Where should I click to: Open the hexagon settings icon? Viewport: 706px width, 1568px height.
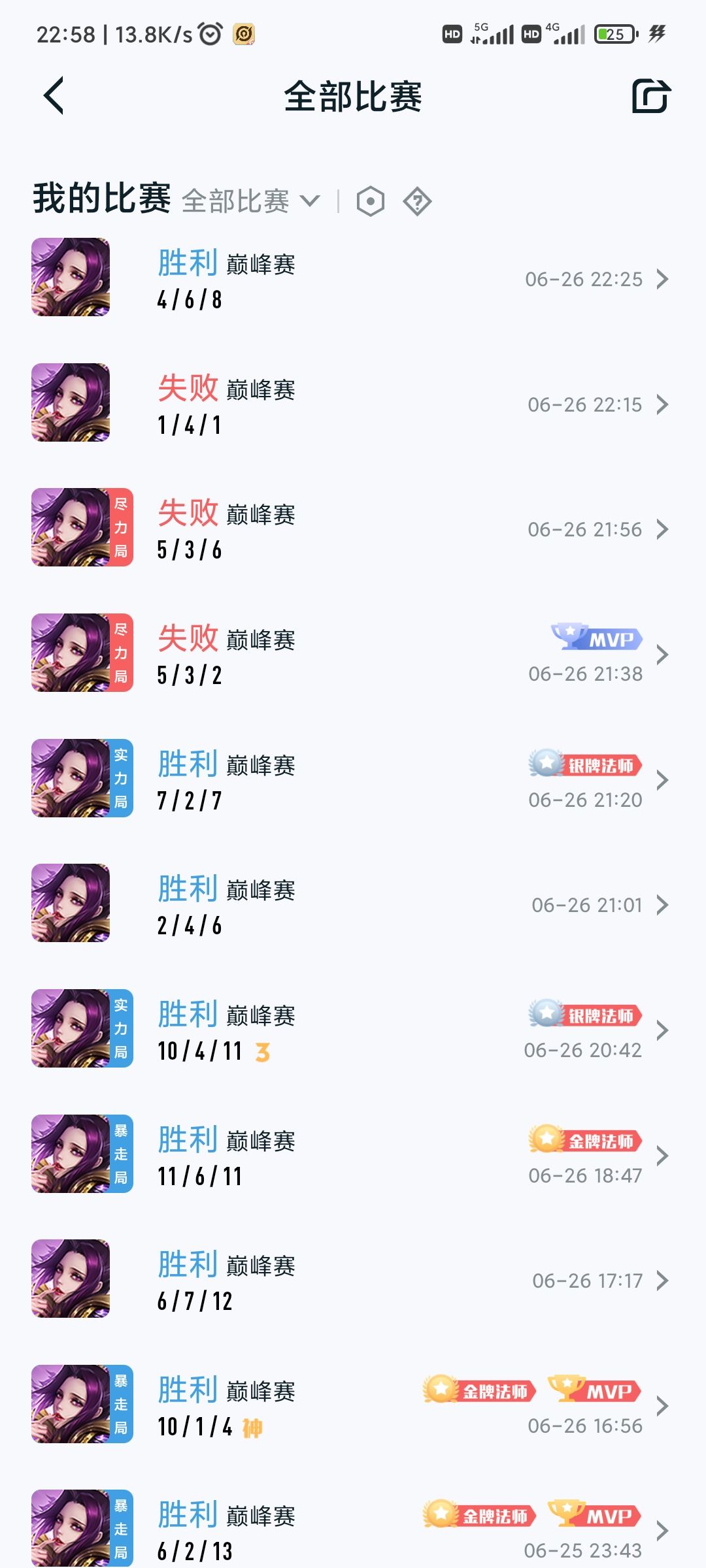[371, 201]
